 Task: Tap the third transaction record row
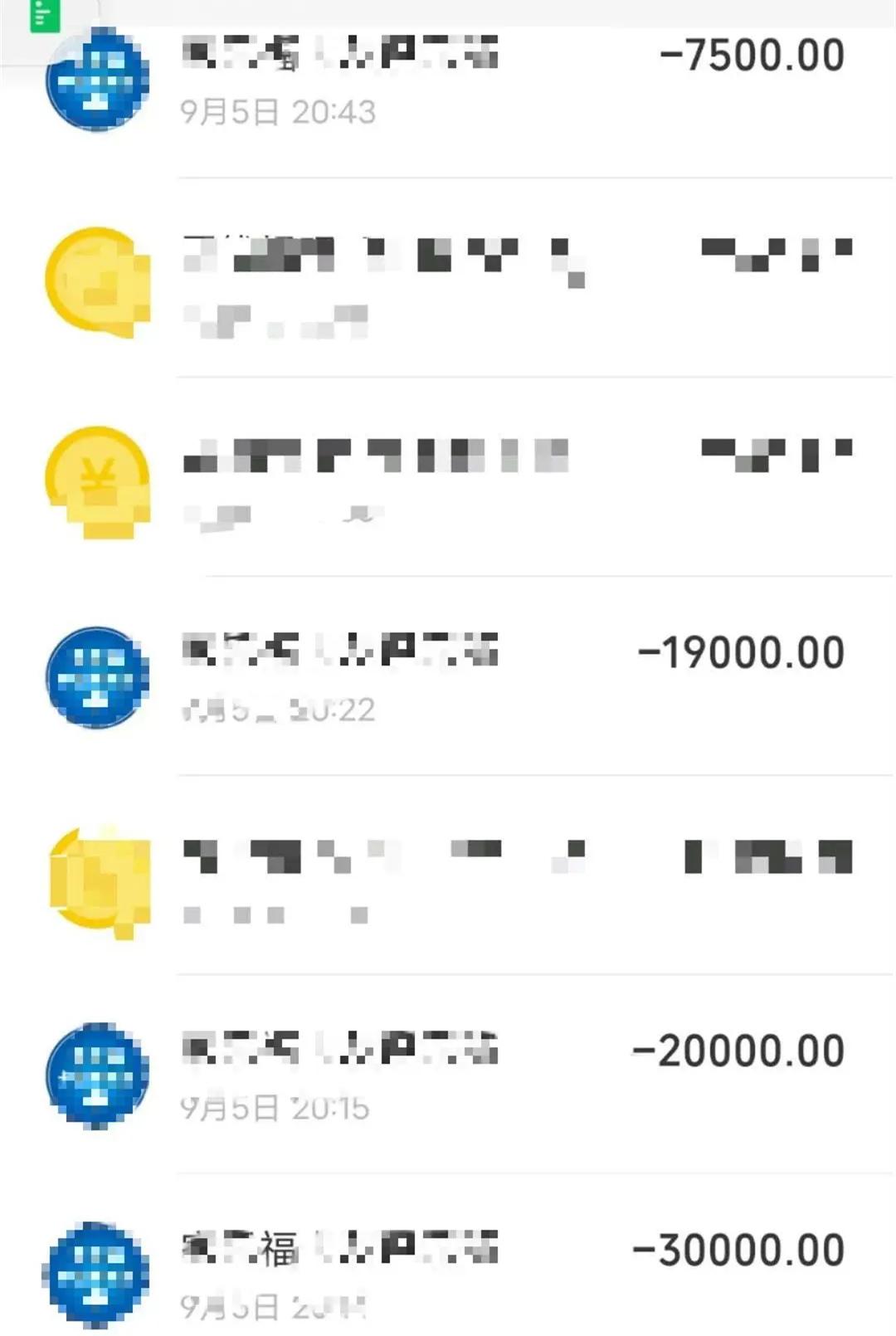point(448,481)
